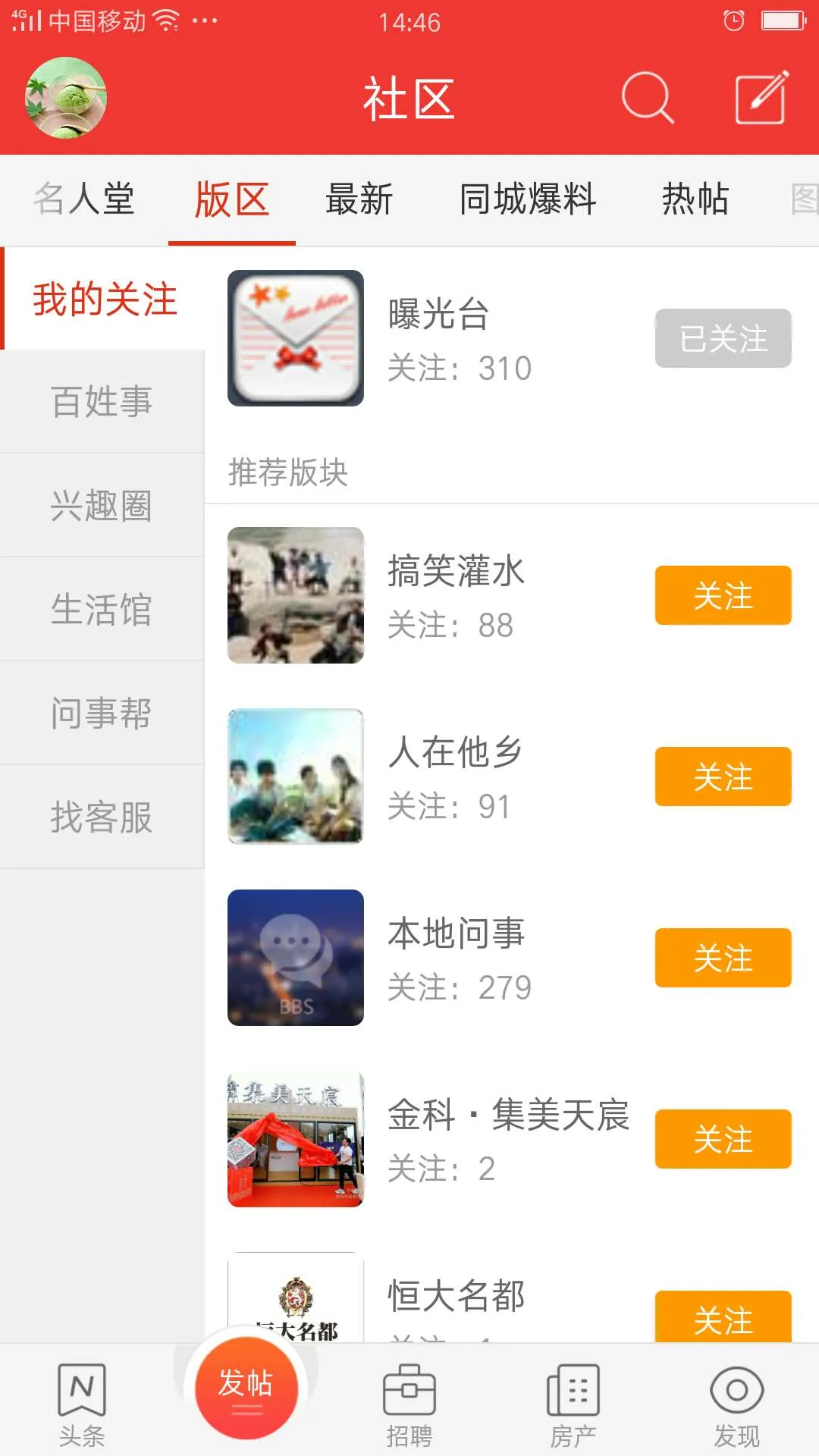Open the 同城爆料 tab

[x=528, y=200]
